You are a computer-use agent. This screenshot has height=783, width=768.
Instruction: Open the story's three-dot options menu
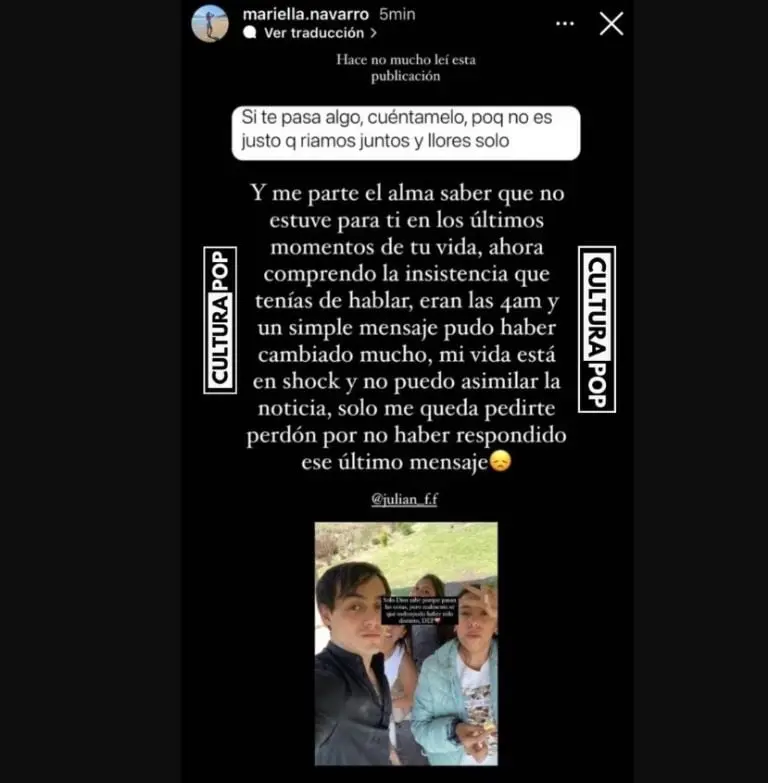(x=563, y=24)
